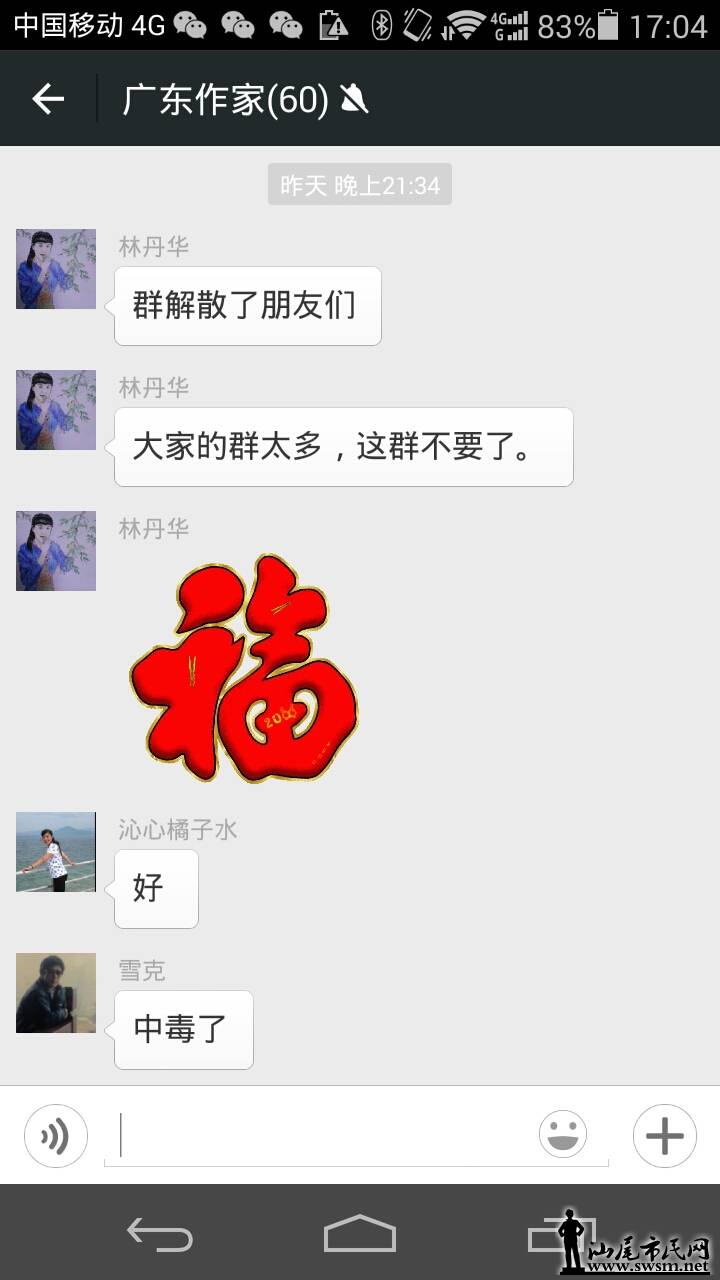720x1280 pixels.
Task: Open the plus attachment menu
Action: 665,1136
